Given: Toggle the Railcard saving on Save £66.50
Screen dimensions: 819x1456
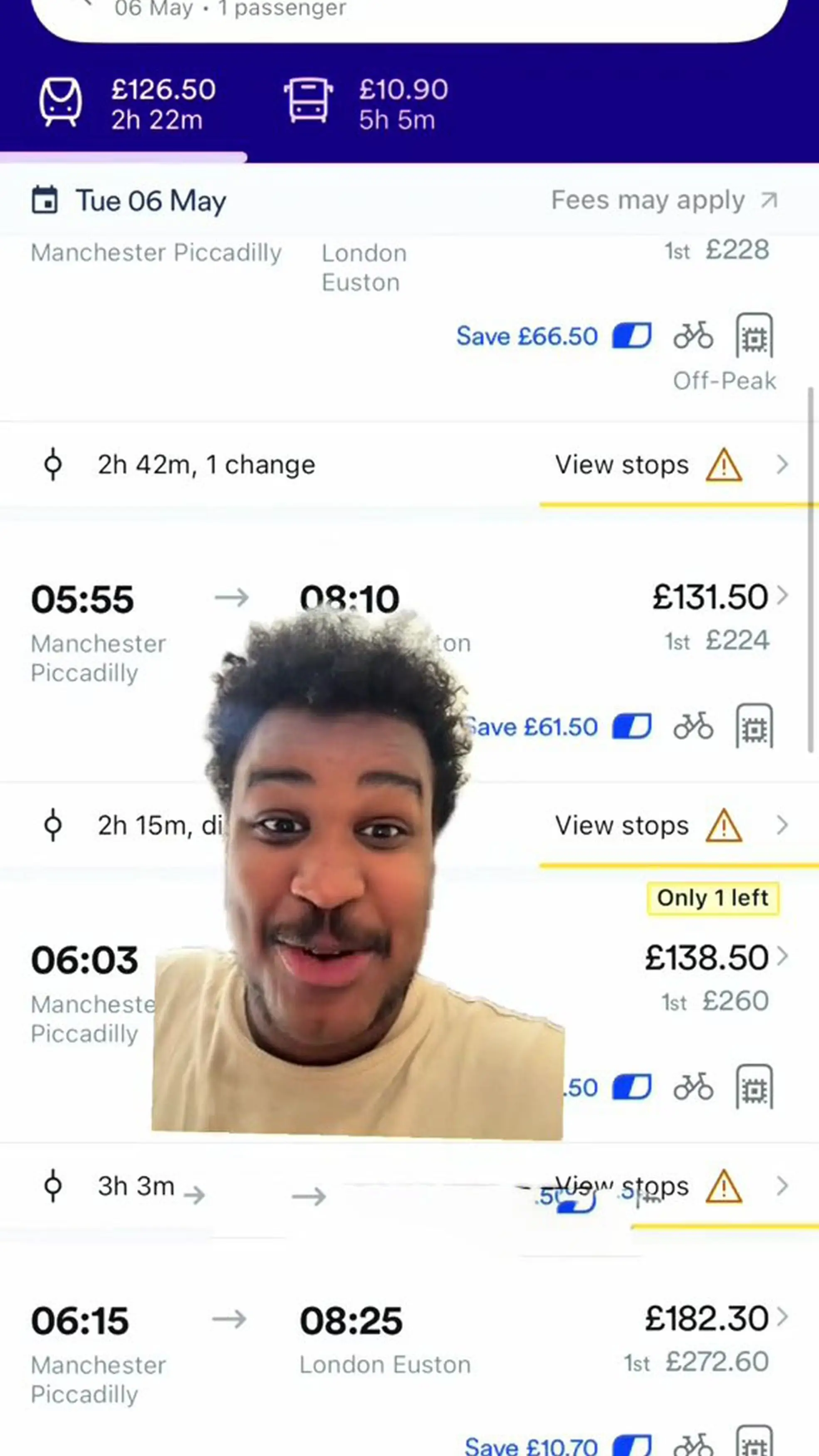Looking at the screenshot, I should coord(631,336).
